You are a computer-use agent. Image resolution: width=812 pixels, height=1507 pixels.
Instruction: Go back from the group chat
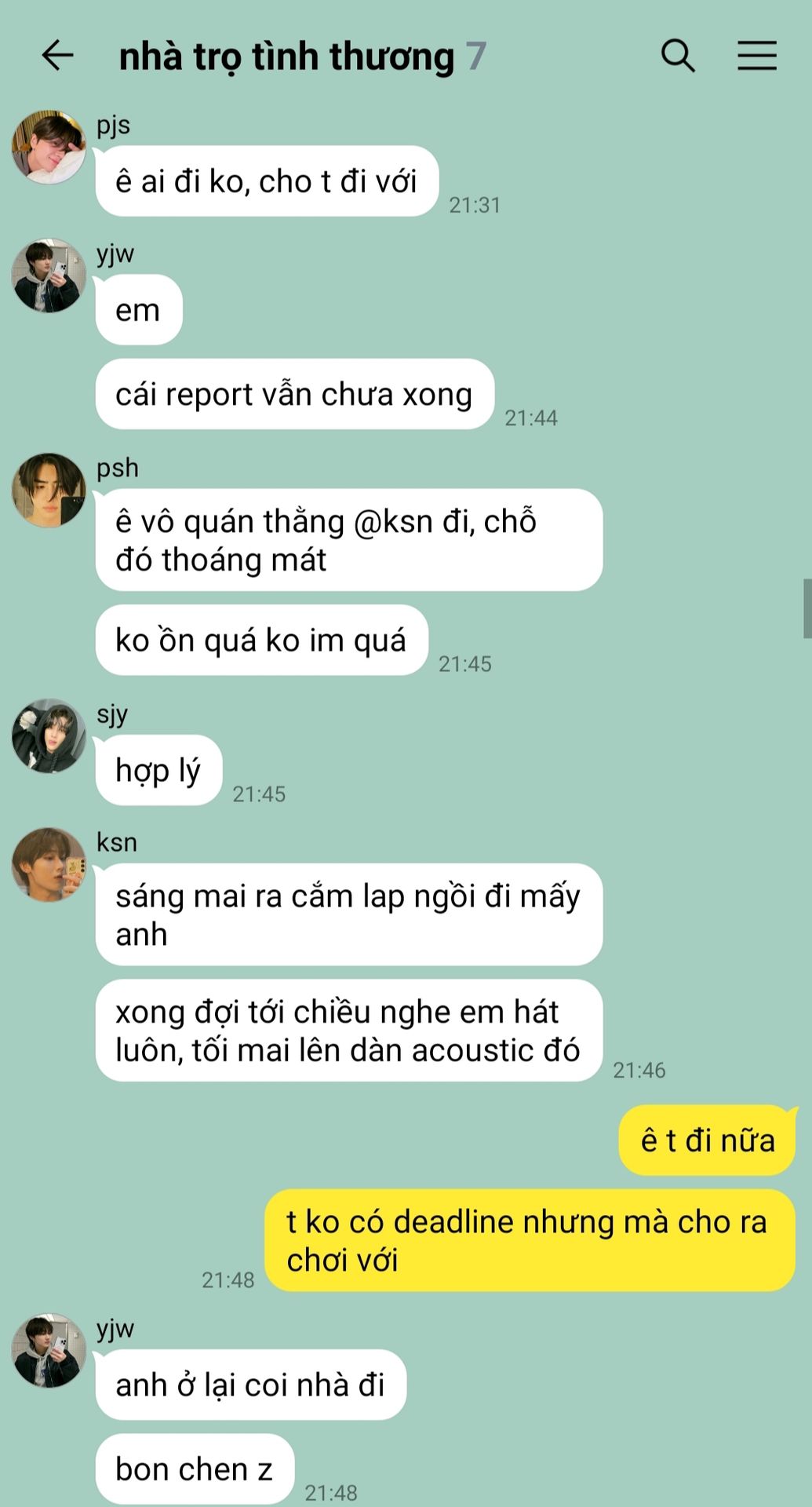[57, 56]
